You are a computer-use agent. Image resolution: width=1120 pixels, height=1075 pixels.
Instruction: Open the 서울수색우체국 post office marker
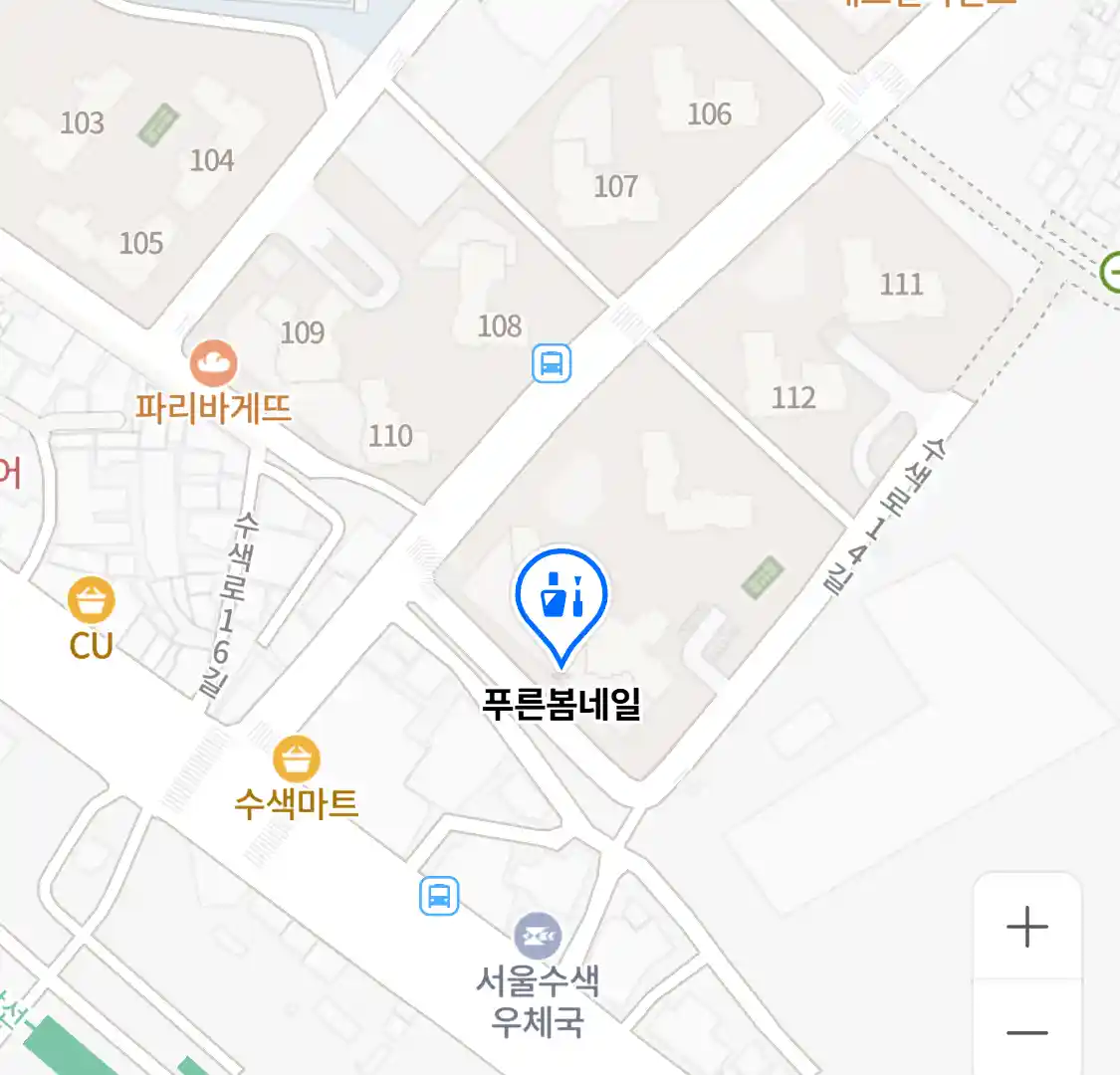coord(538,937)
